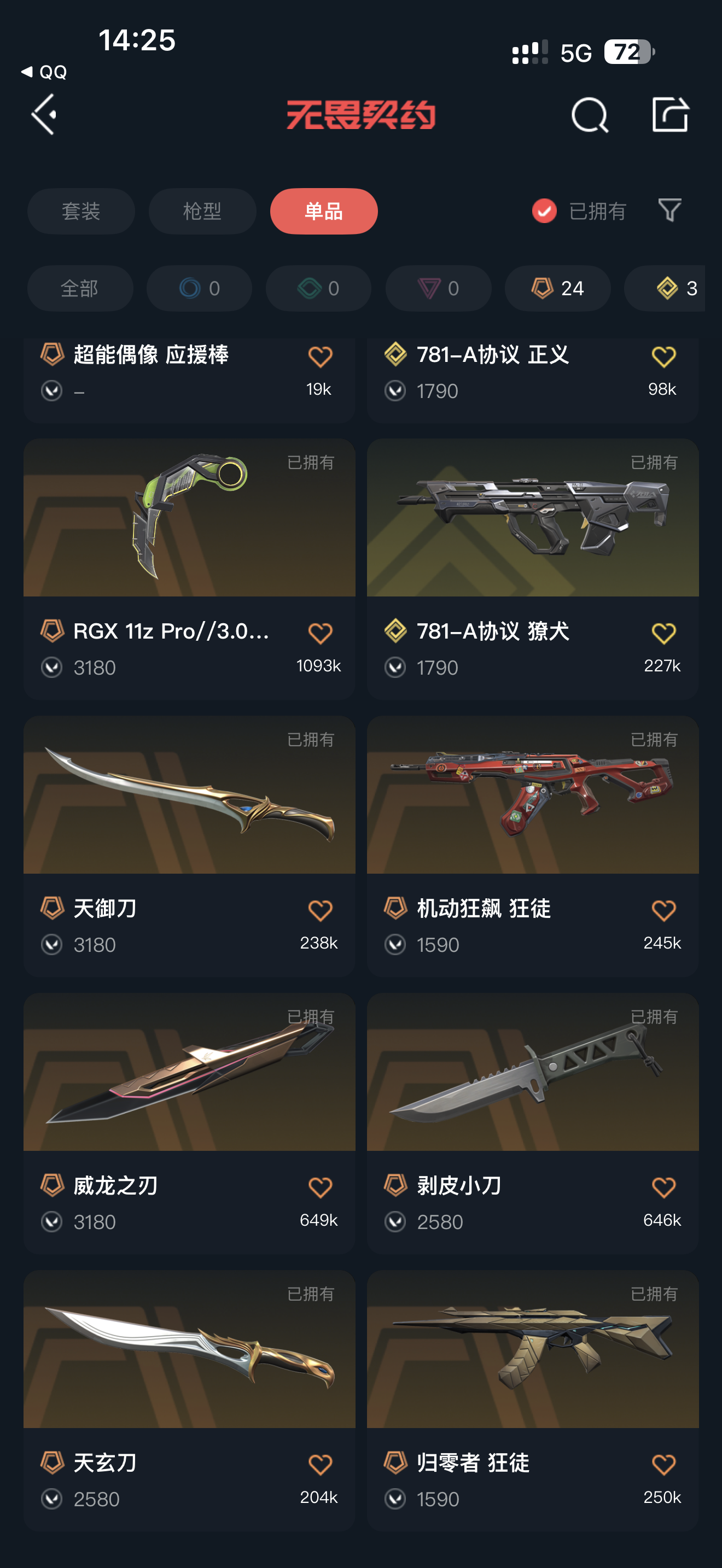Share this page via share icon
The width and height of the screenshot is (722, 1568).
[x=669, y=114]
